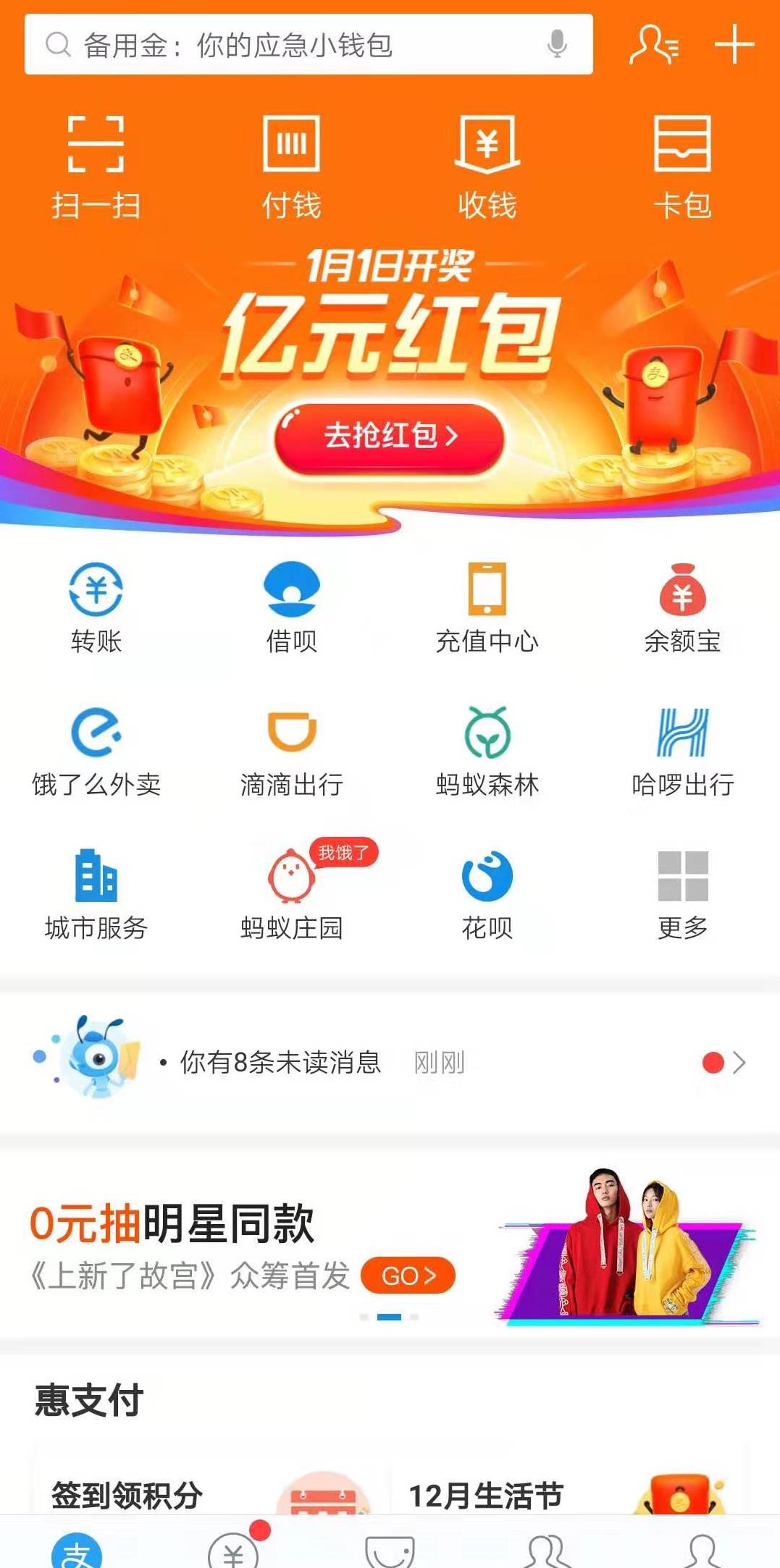Open 花呗

[x=487, y=895]
